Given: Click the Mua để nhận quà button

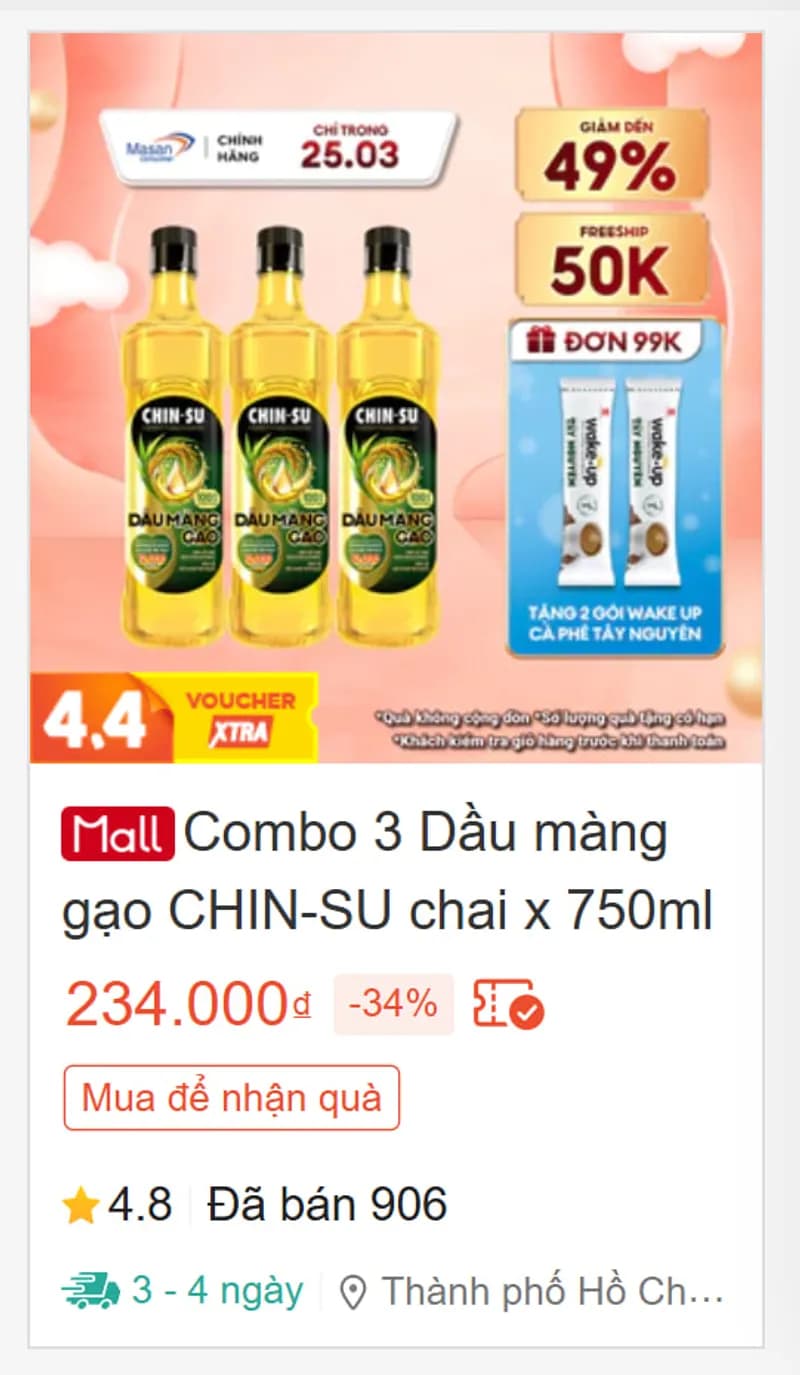Looking at the screenshot, I should tap(232, 1098).
